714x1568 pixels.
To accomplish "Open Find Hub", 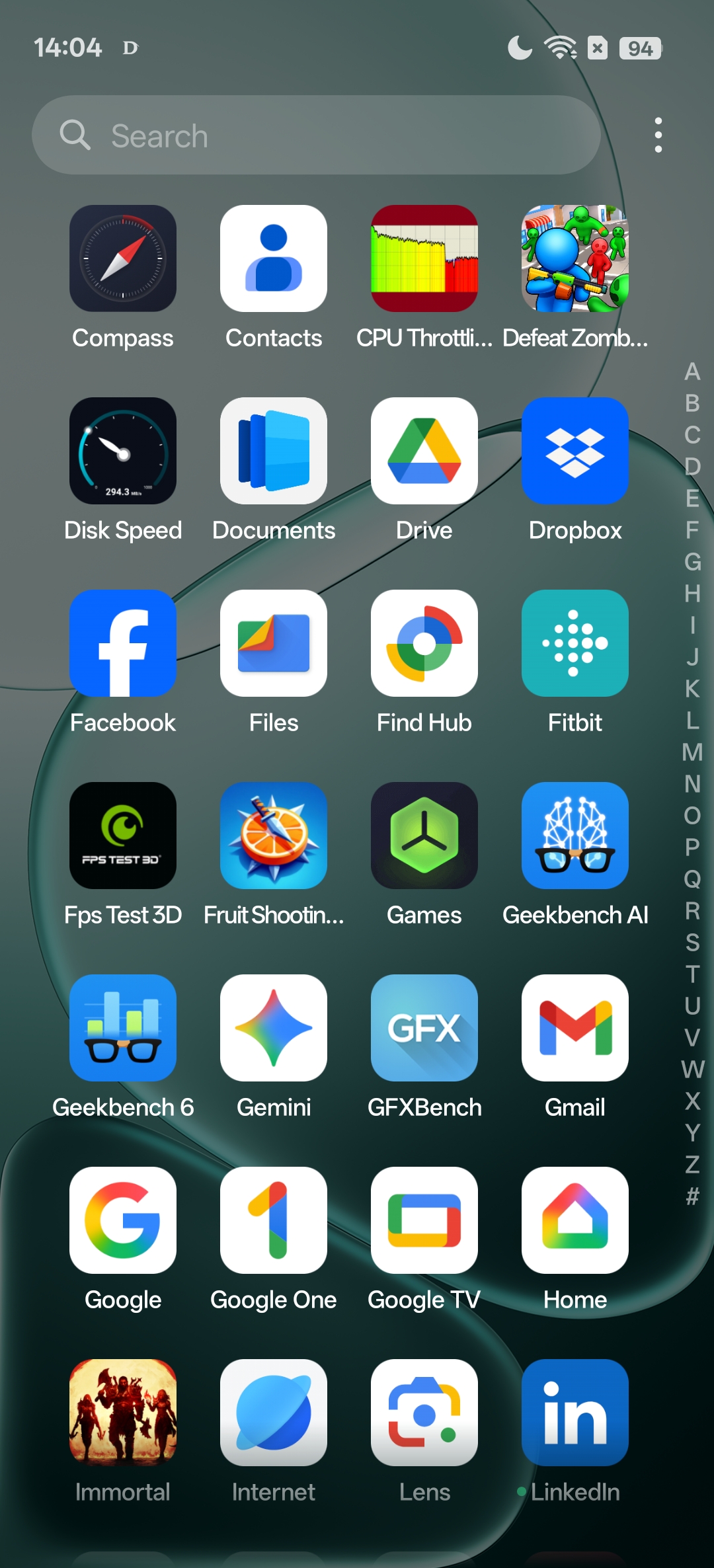I will tap(424, 643).
